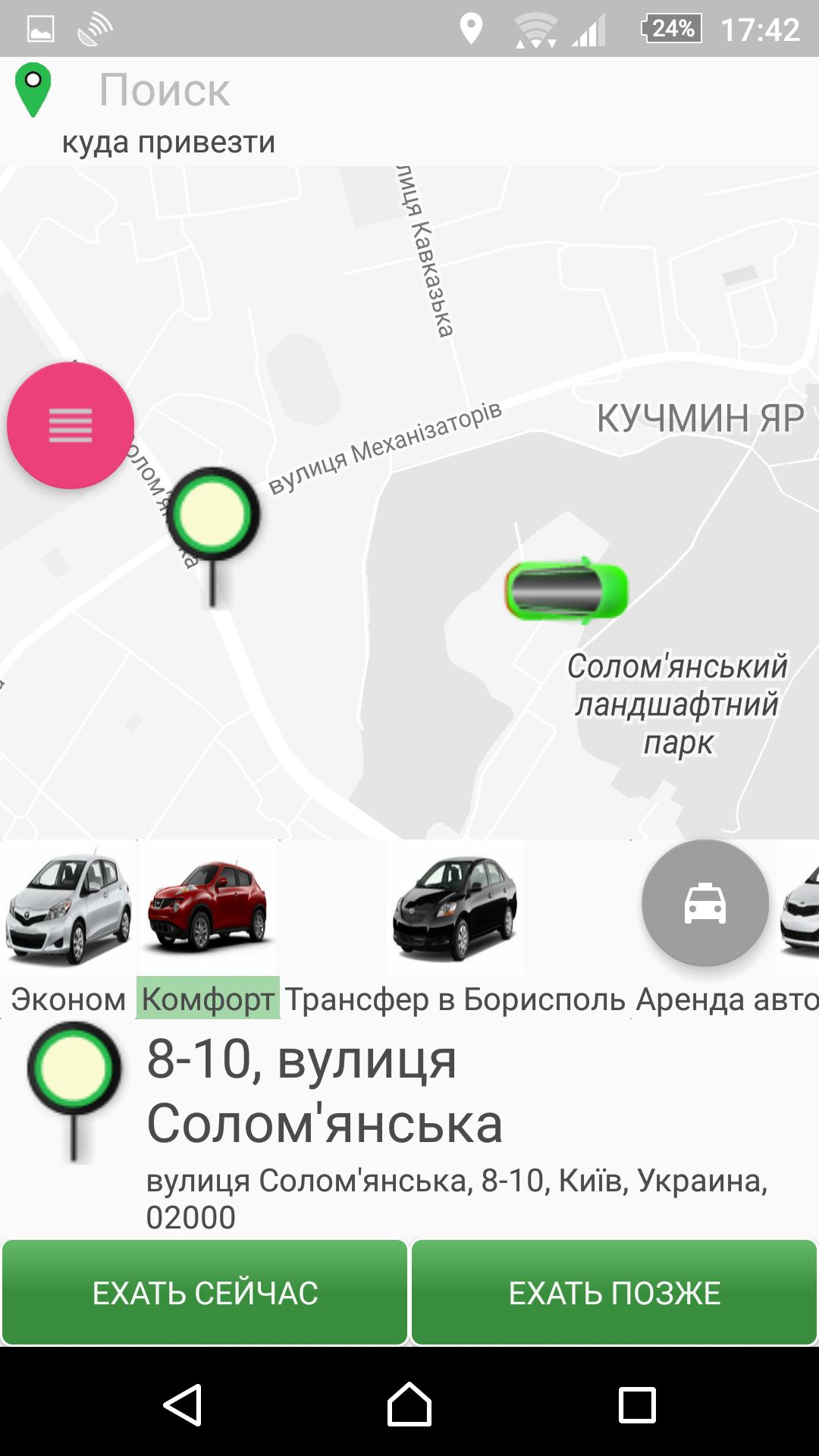The height and width of the screenshot is (1456, 819).
Task: Open recent apps from navigation bar
Action: pyautogui.click(x=637, y=1404)
